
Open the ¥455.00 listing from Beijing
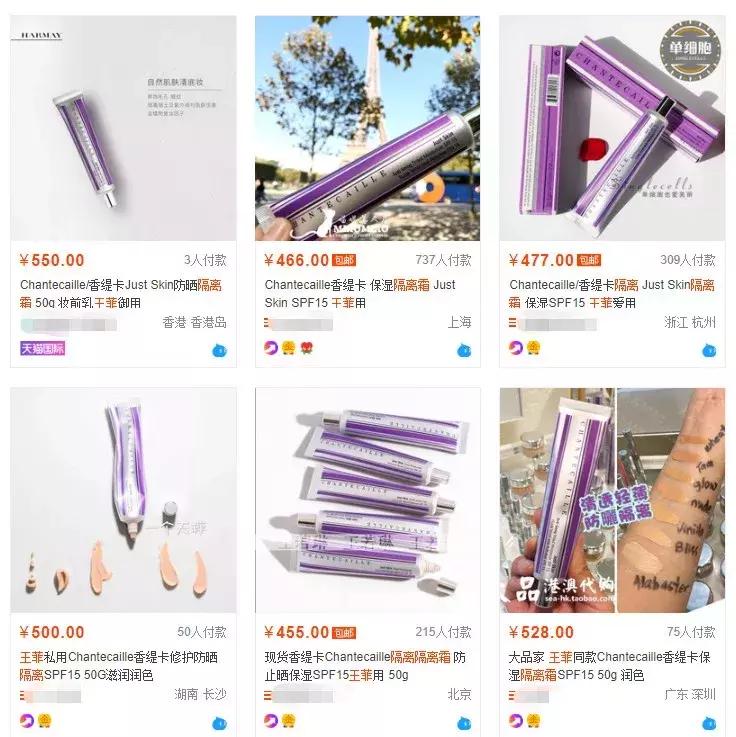click(x=367, y=500)
